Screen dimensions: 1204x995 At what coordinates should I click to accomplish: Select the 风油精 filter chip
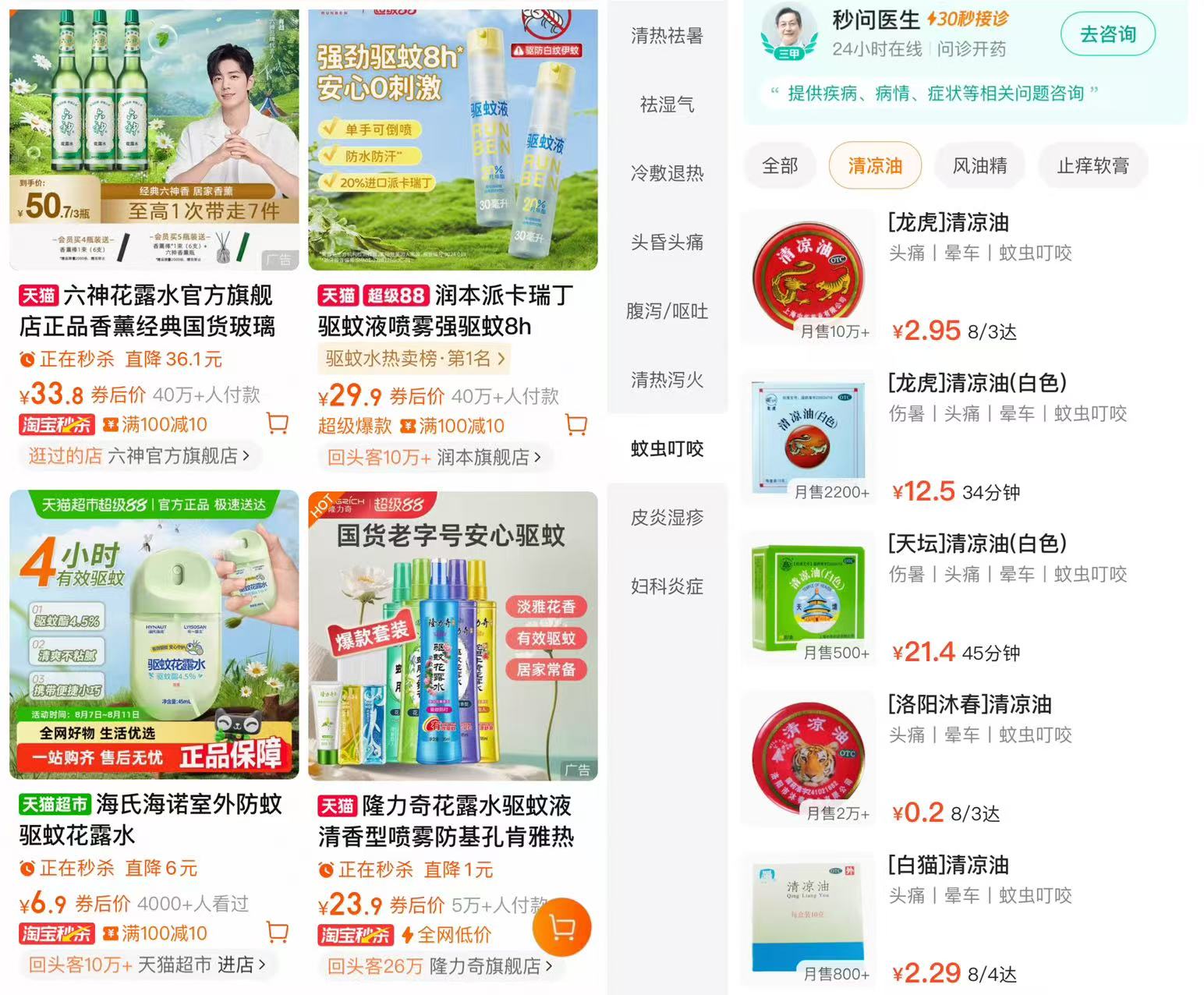click(979, 165)
